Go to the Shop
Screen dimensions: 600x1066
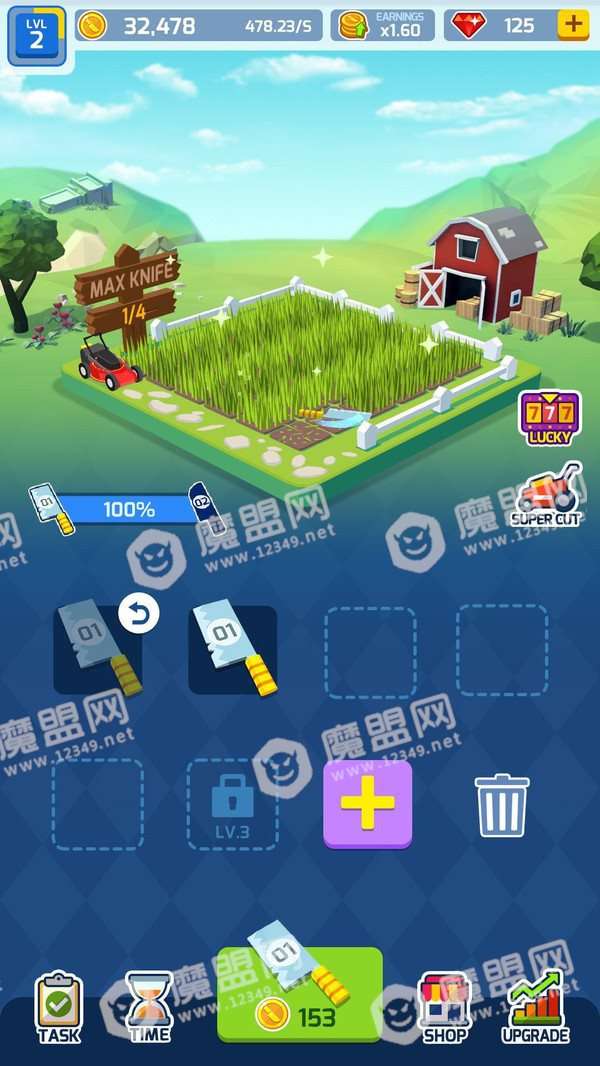coord(444,1008)
